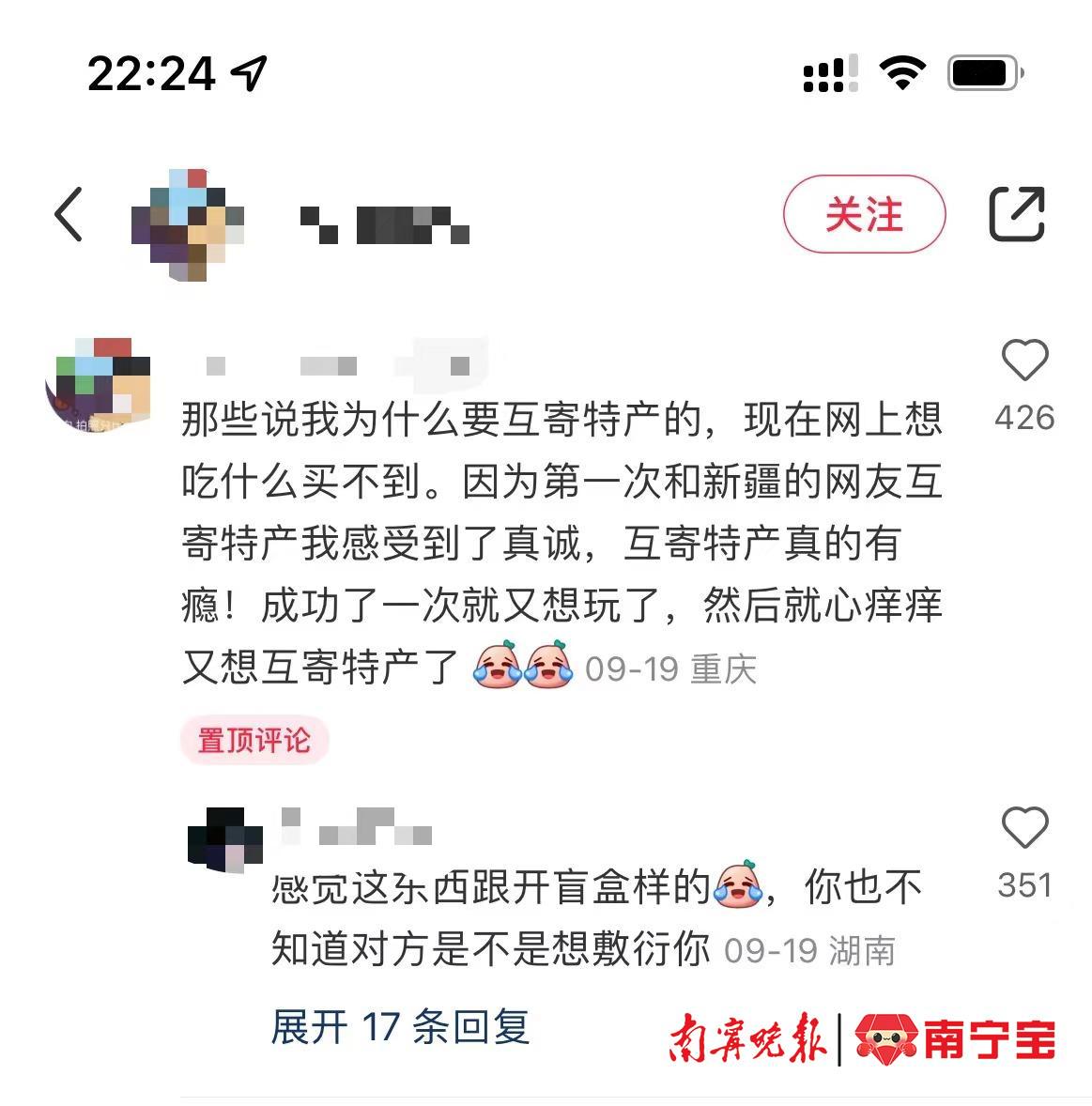The height and width of the screenshot is (1106, 1092).
Task: Open the pinned commenter's avatar
Action: [98, 384]
